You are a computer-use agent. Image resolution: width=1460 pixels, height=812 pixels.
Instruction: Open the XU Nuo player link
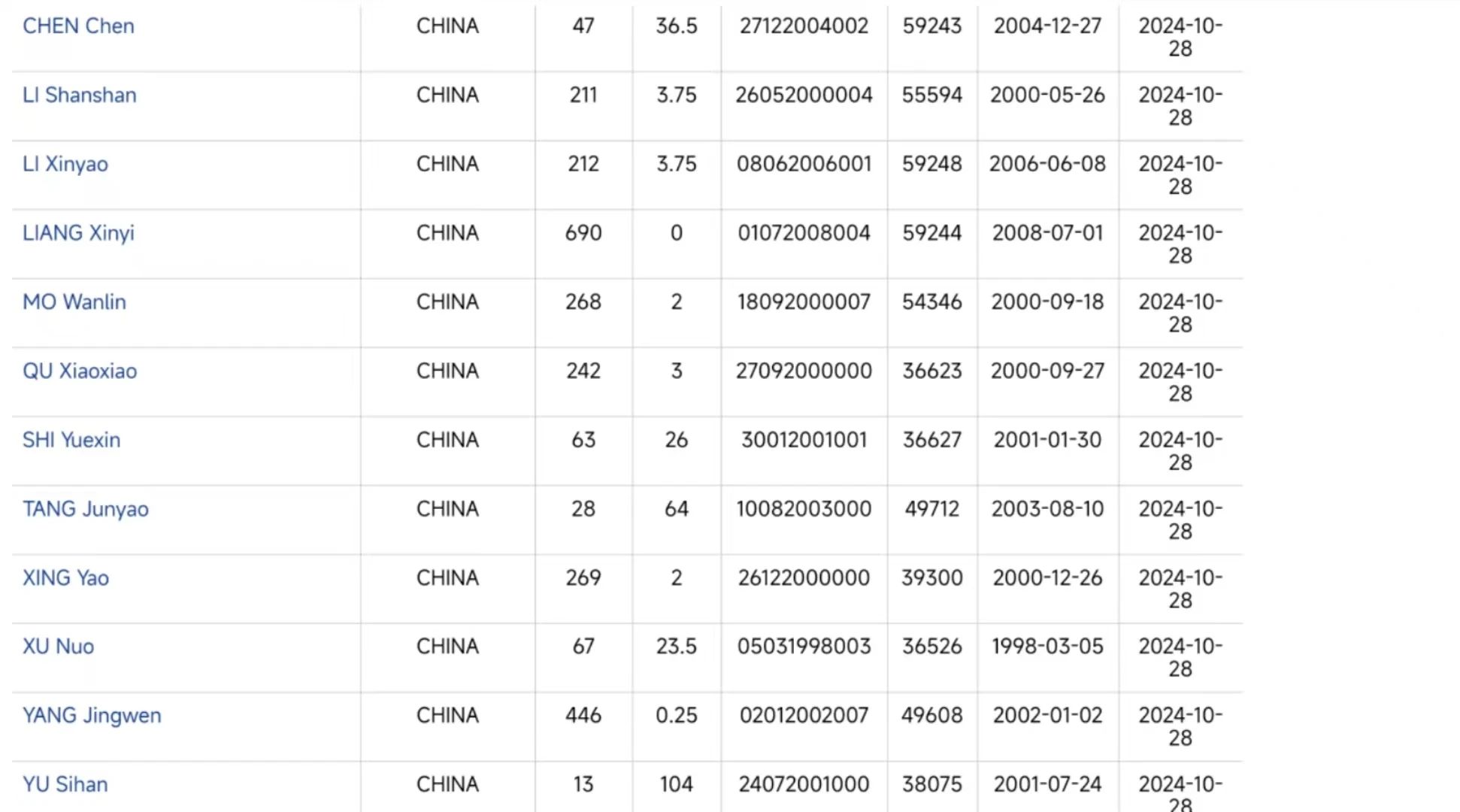pos(58,647)
